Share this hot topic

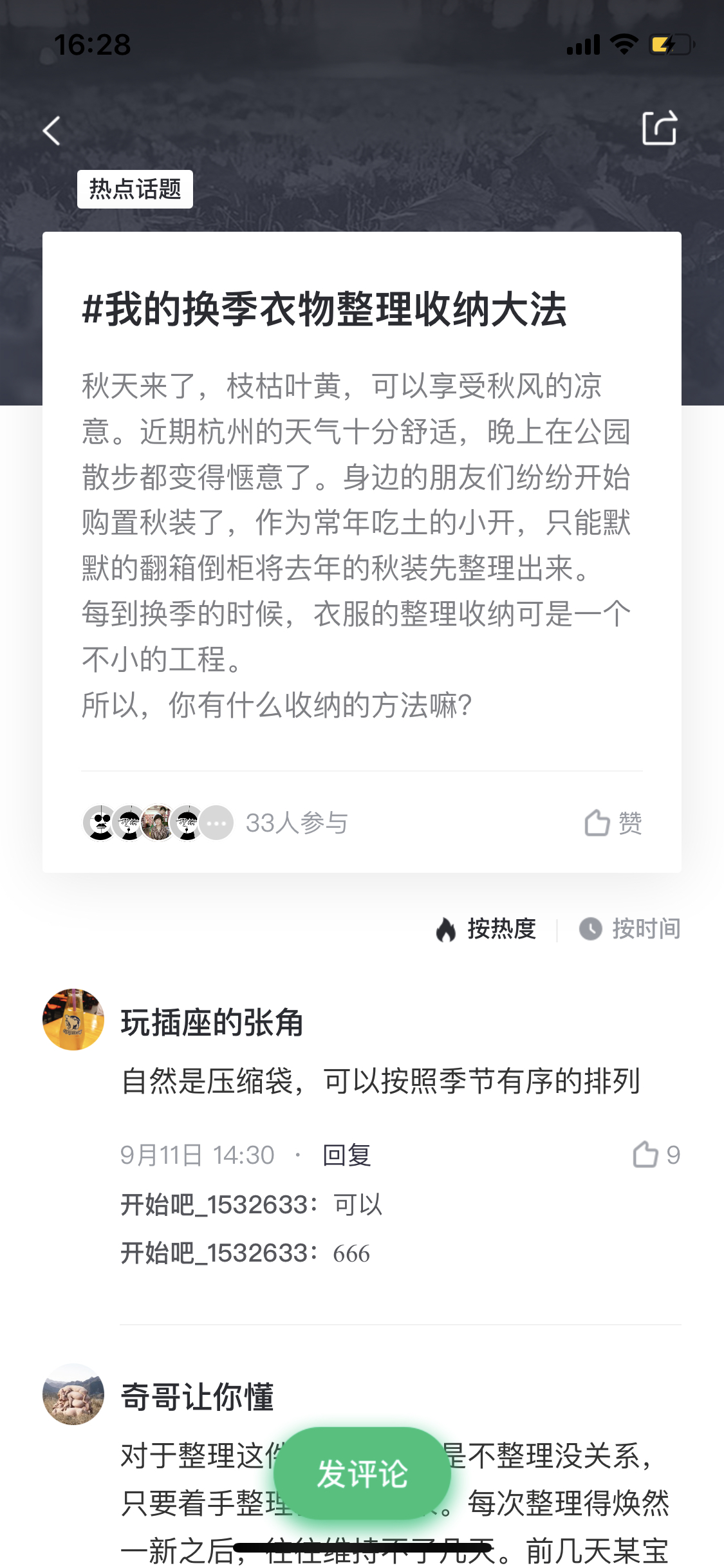[660, 128]
